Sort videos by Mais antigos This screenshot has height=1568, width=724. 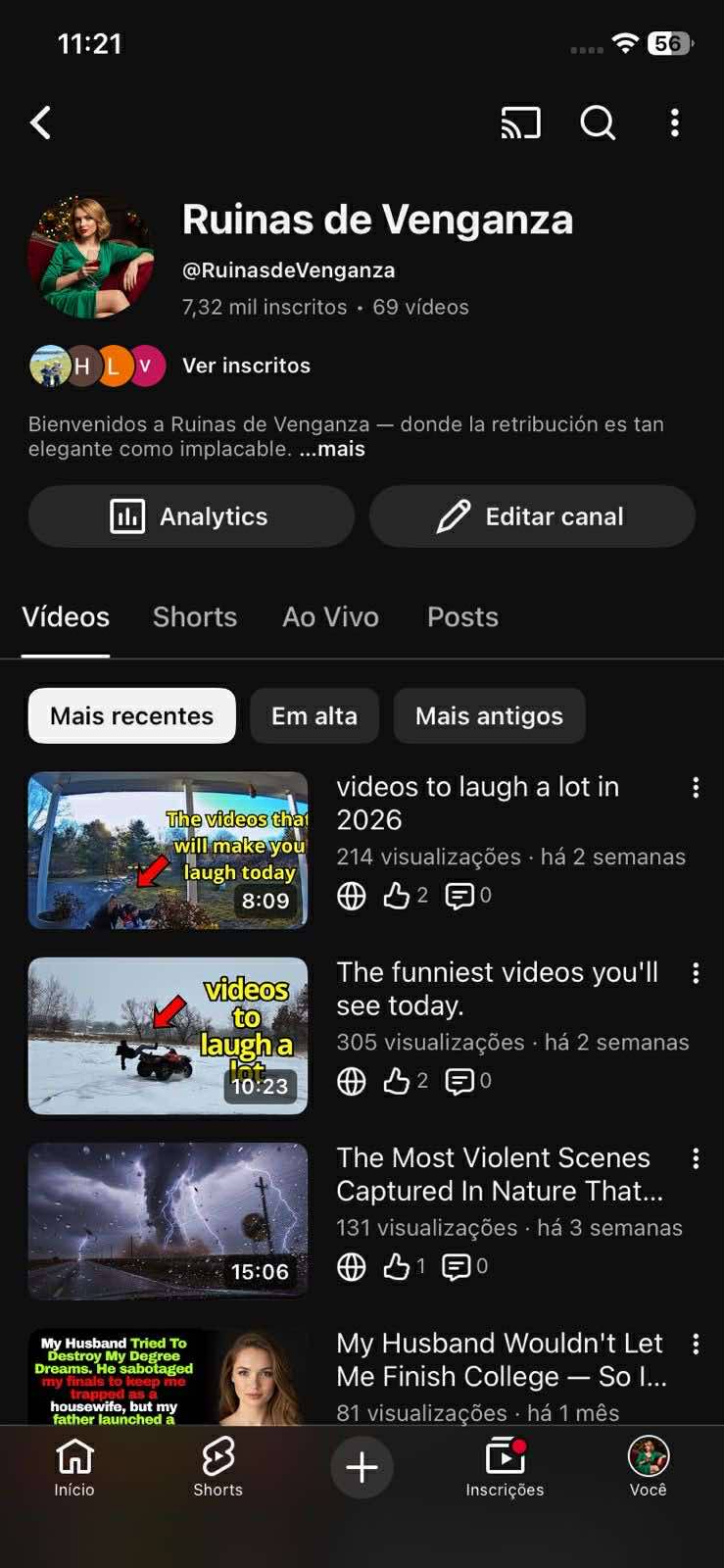click(x=489, y=716)
